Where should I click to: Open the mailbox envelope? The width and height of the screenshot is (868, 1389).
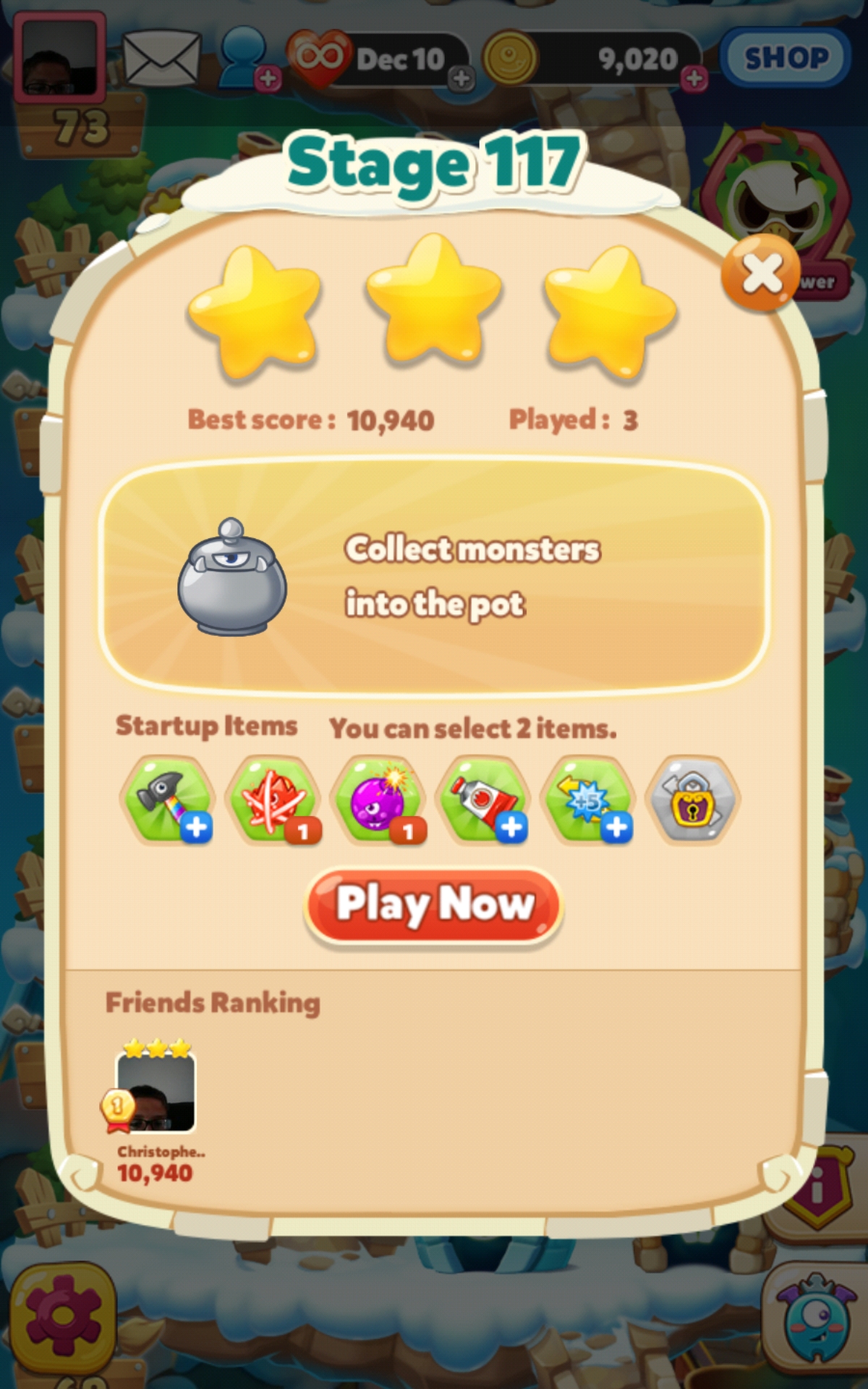tap(161, 58)
